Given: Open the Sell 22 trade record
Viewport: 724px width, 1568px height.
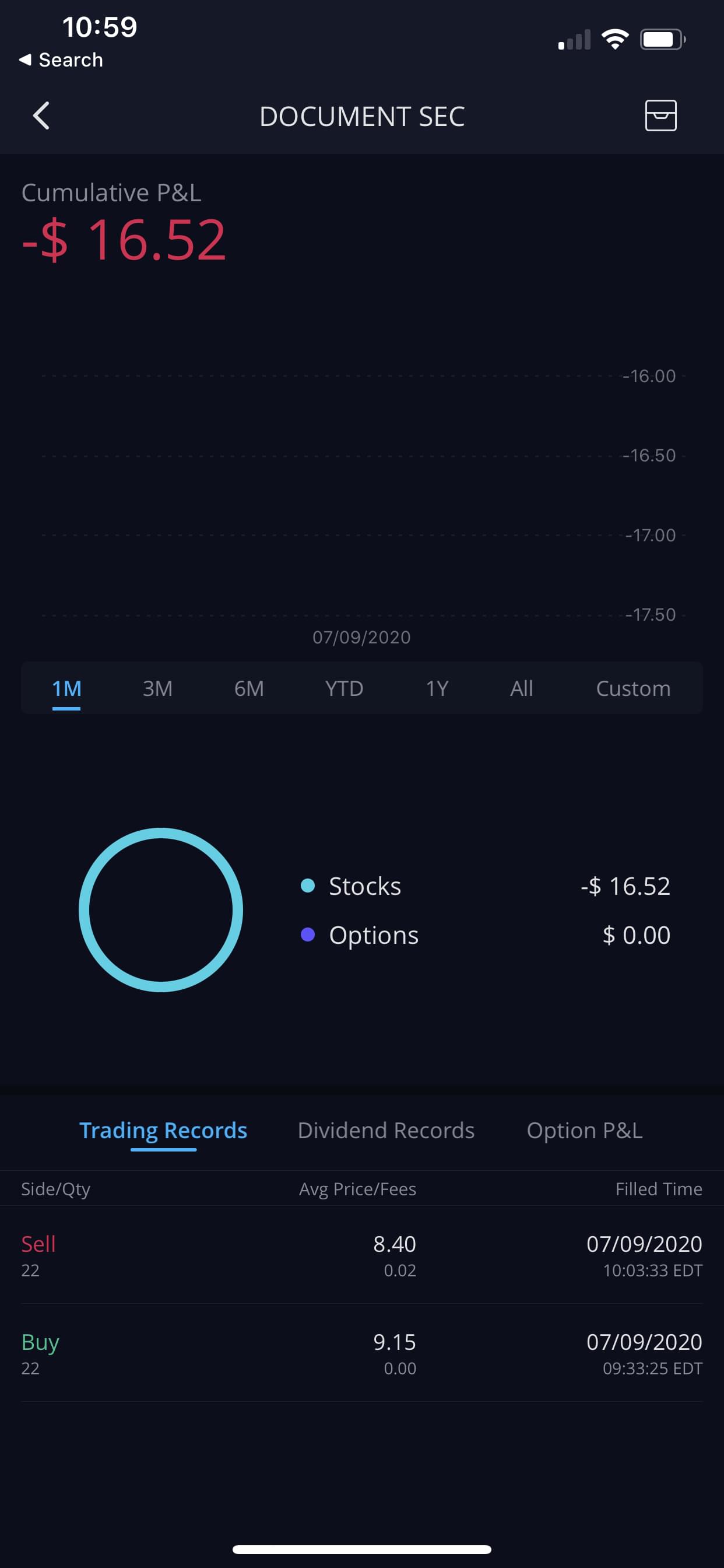Looking at the screenshot, I should point(362,1255).
